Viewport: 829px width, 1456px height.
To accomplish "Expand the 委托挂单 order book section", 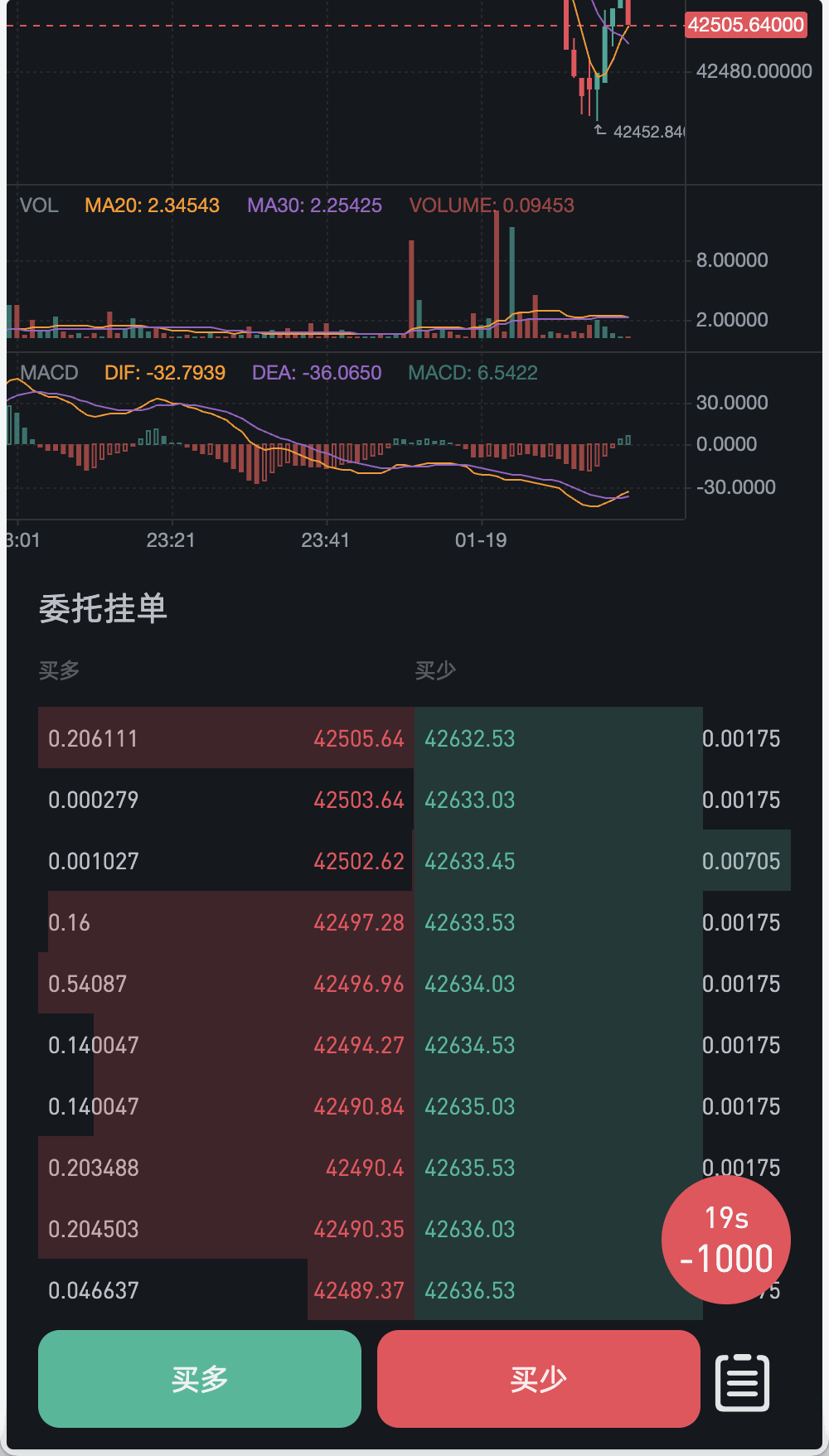I will click(x=103, y=607).
